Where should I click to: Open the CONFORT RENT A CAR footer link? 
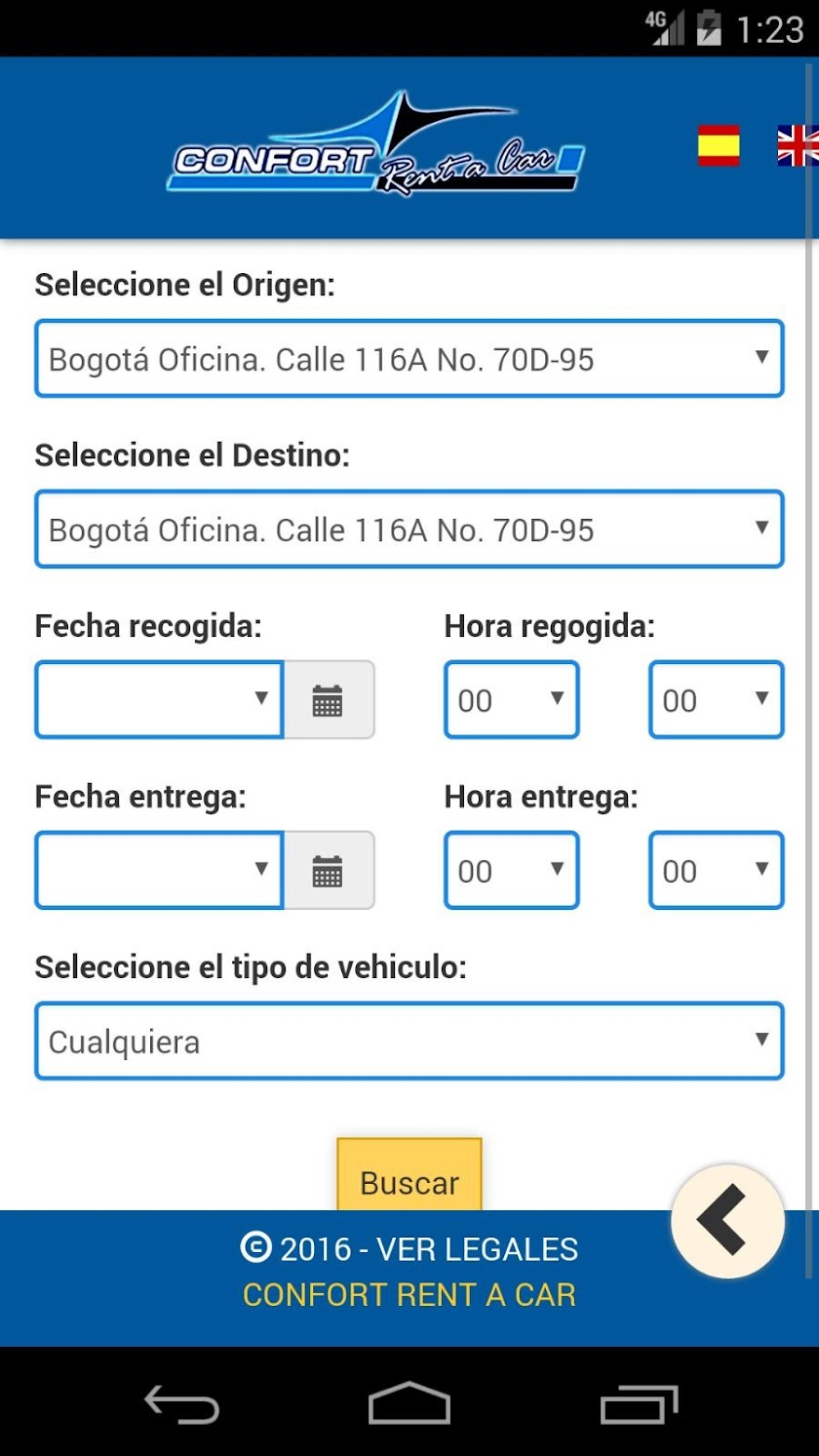click(x=409, y=1295)
